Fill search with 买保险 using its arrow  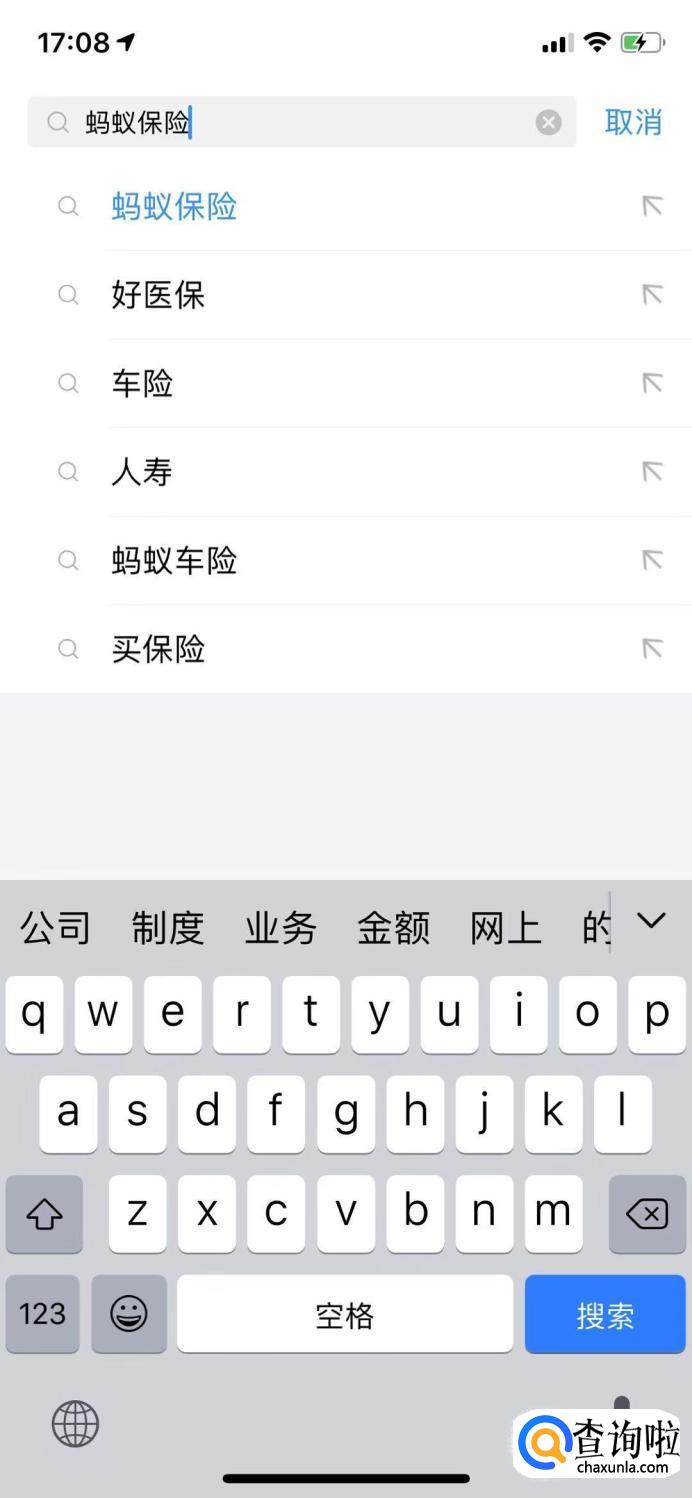tap(652, 648)
